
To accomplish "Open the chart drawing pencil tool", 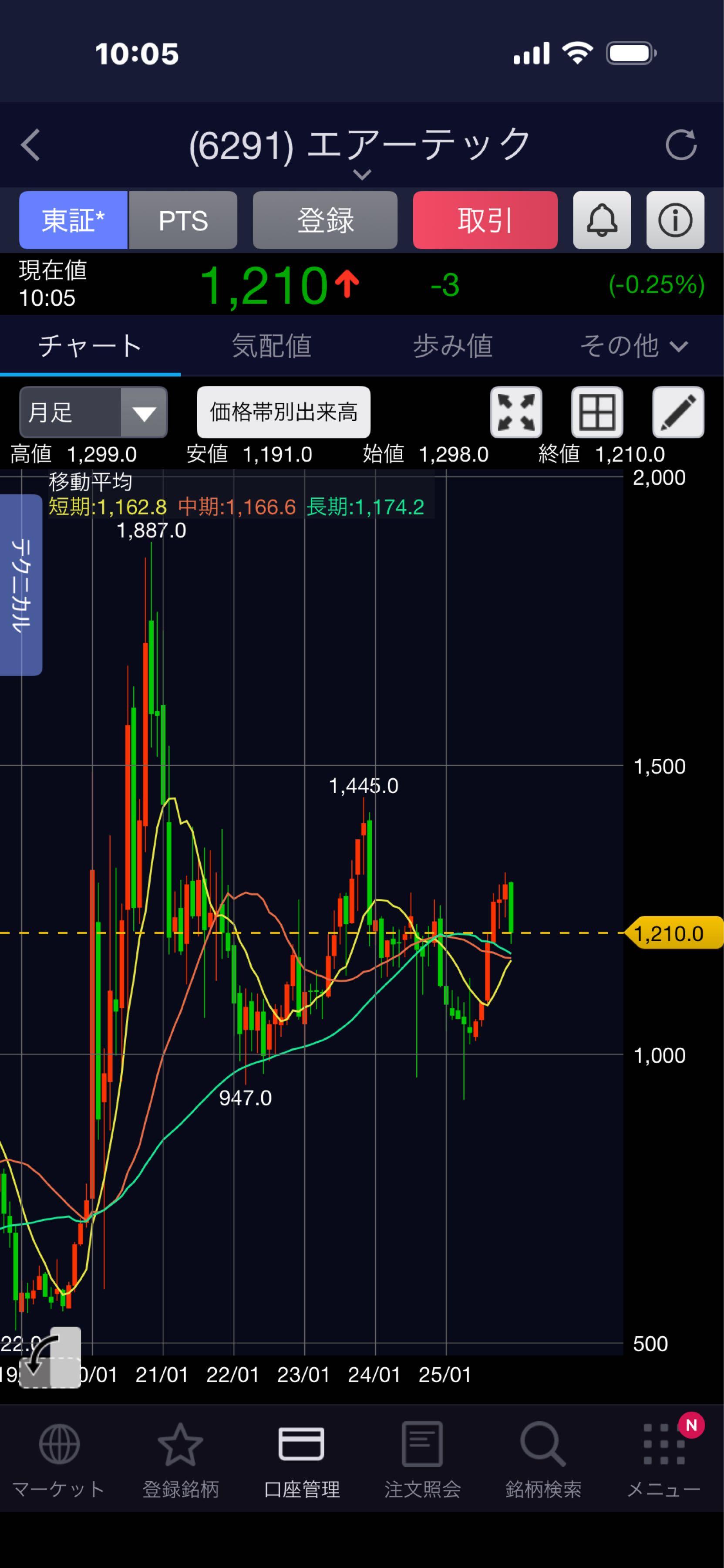I will click(x=678, y=412).
